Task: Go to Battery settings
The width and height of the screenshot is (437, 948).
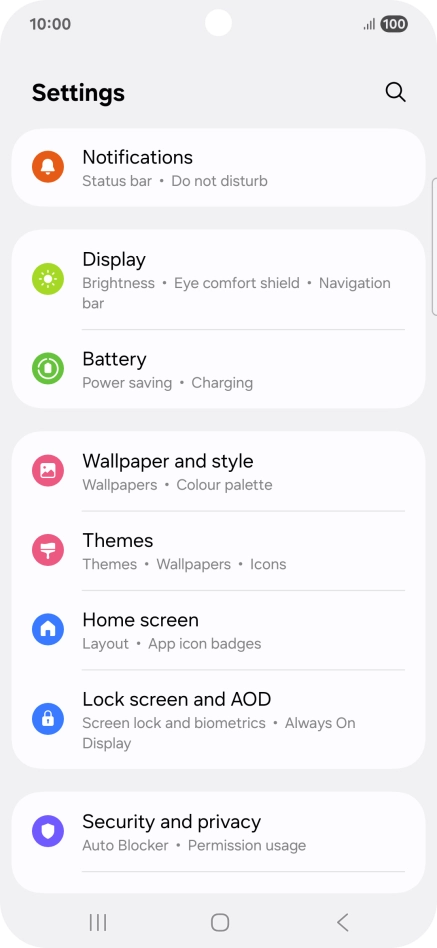Action: pyautogui.click(x=218, y=369)
